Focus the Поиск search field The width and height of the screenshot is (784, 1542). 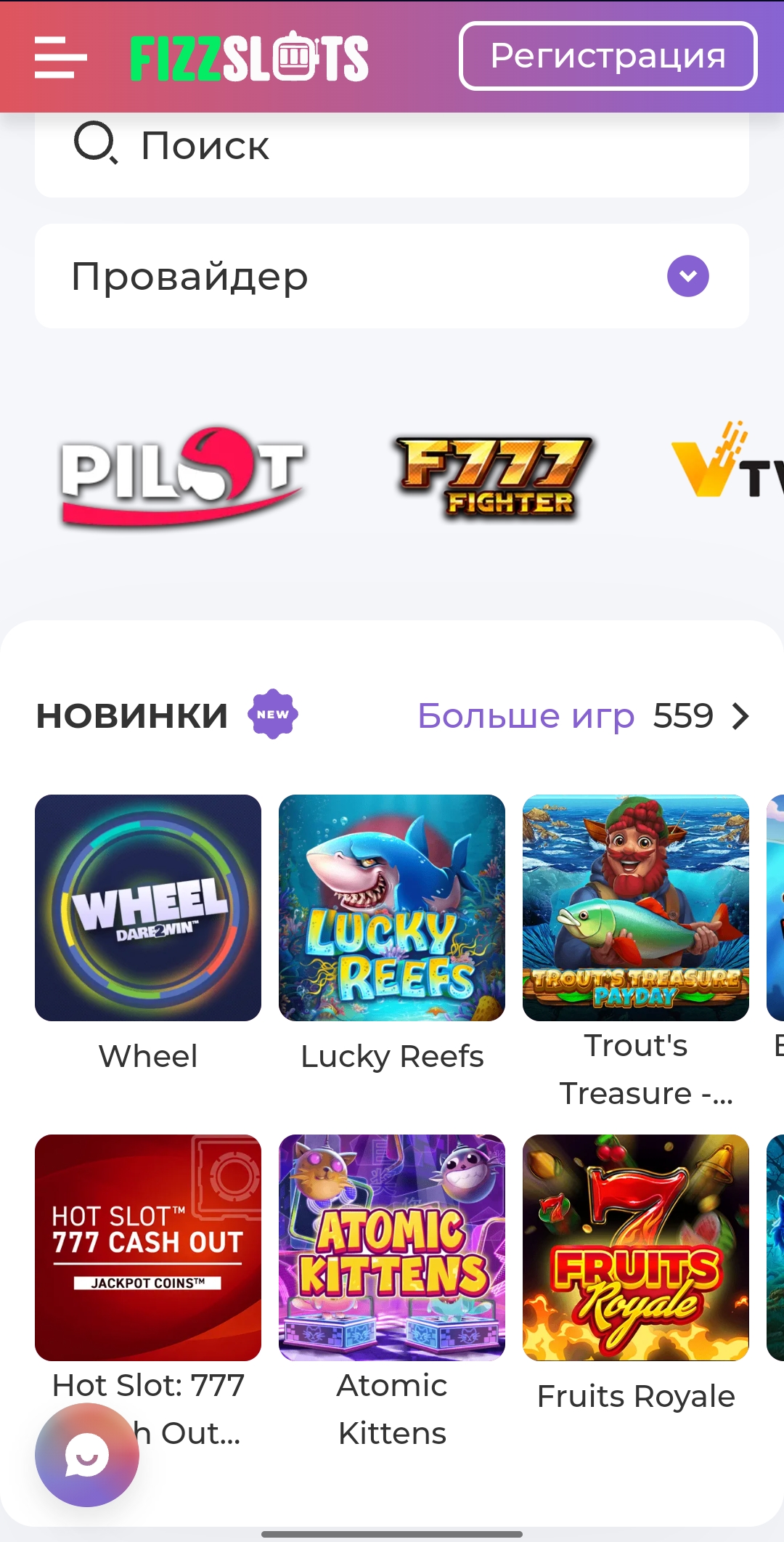click(x=392, y=147)
